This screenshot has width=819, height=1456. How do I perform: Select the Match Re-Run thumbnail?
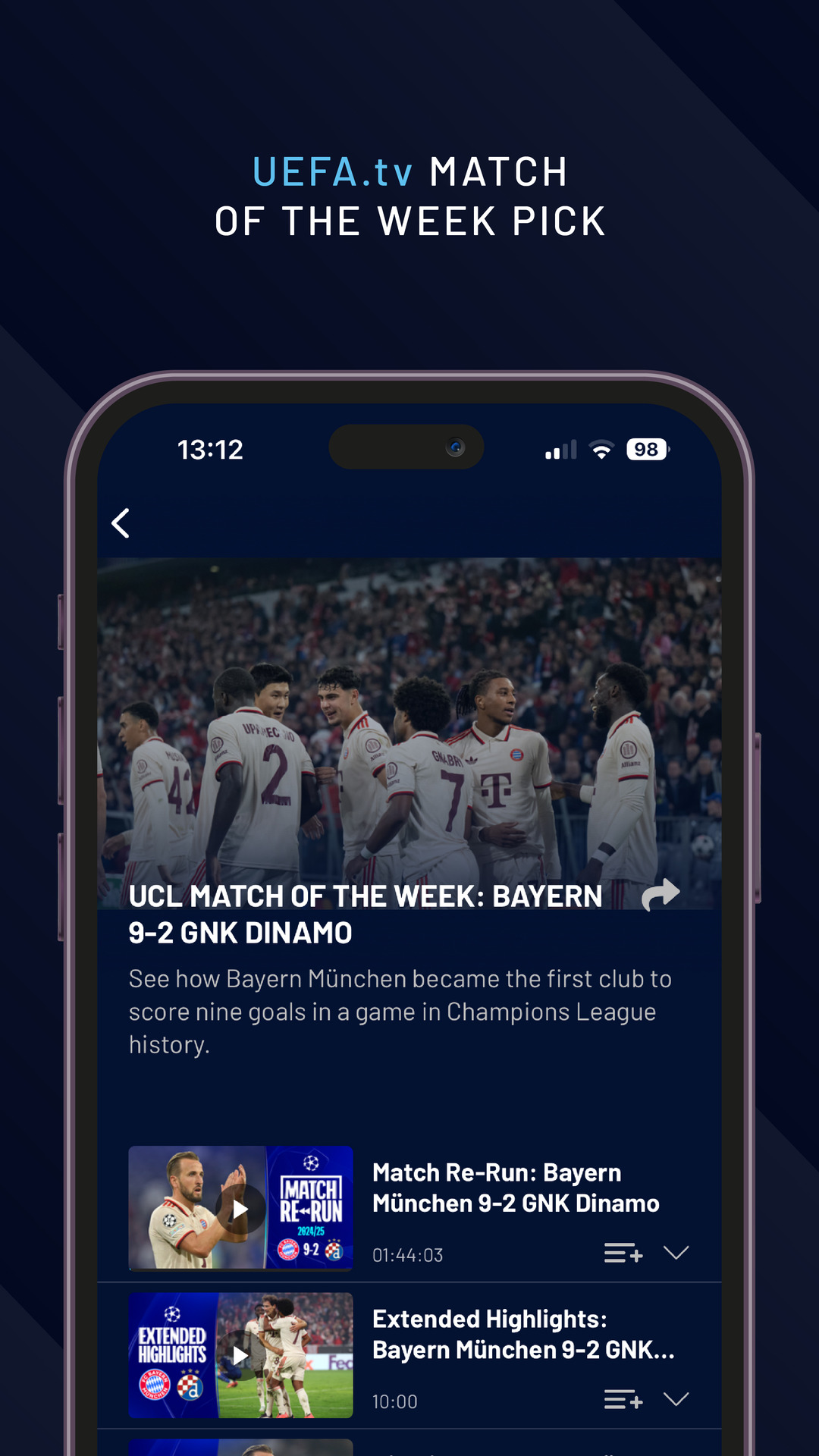240,1208
